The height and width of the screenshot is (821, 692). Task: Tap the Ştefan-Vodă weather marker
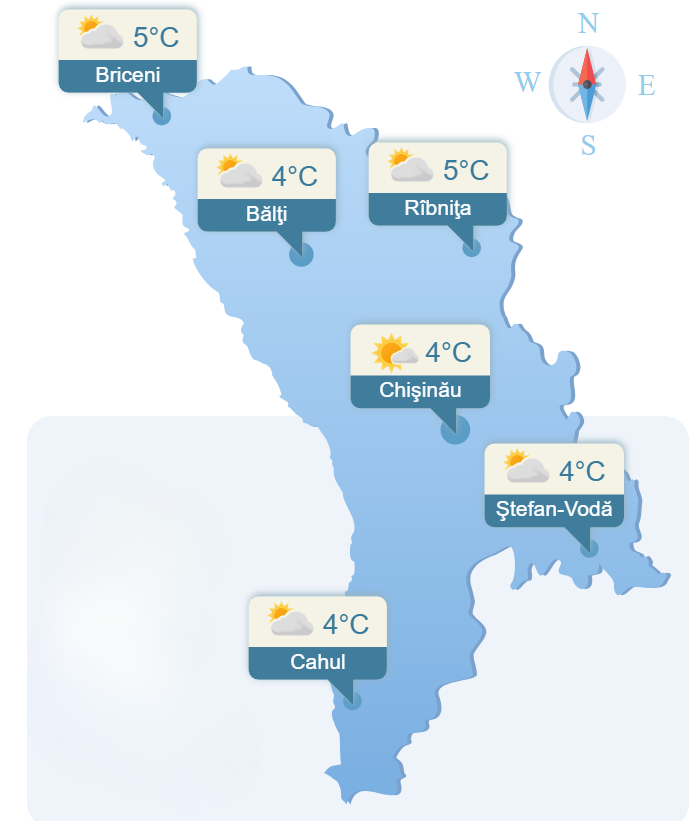553,486
